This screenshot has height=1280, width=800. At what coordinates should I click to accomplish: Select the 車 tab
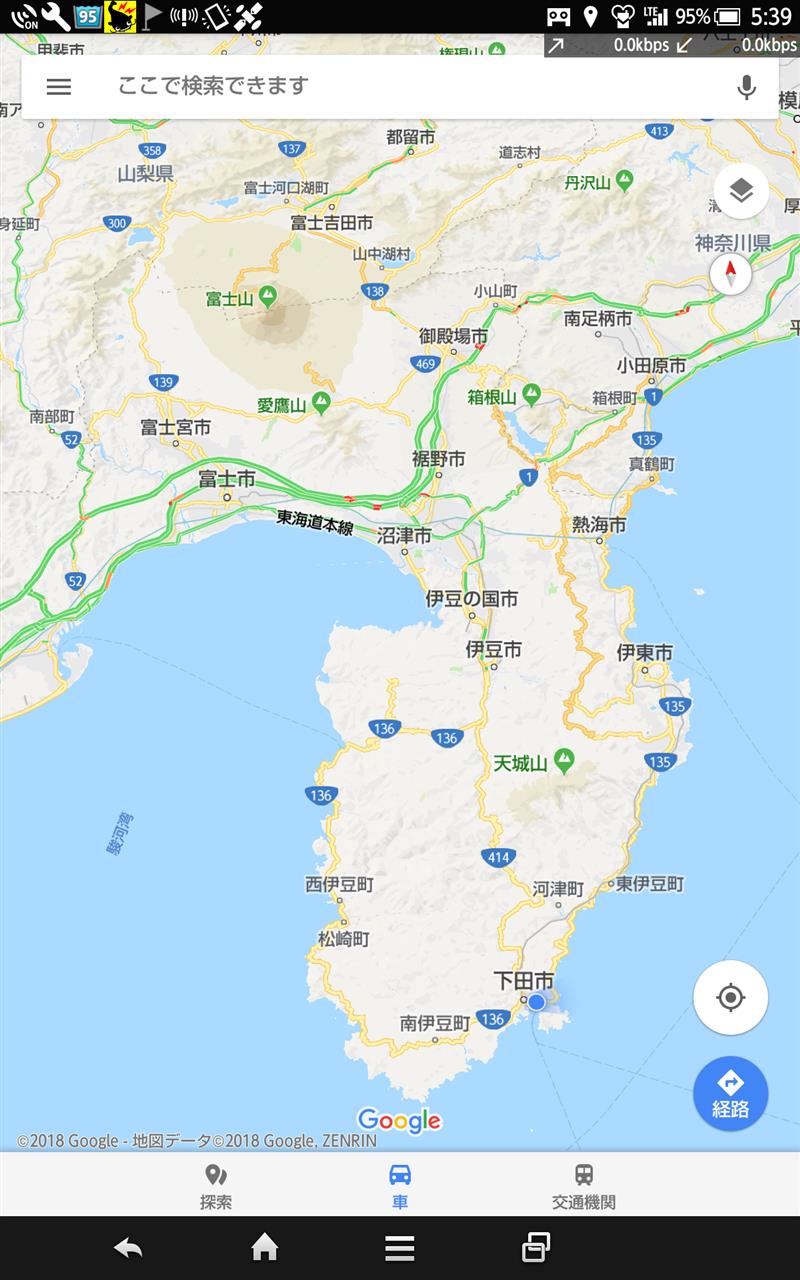400,1186
